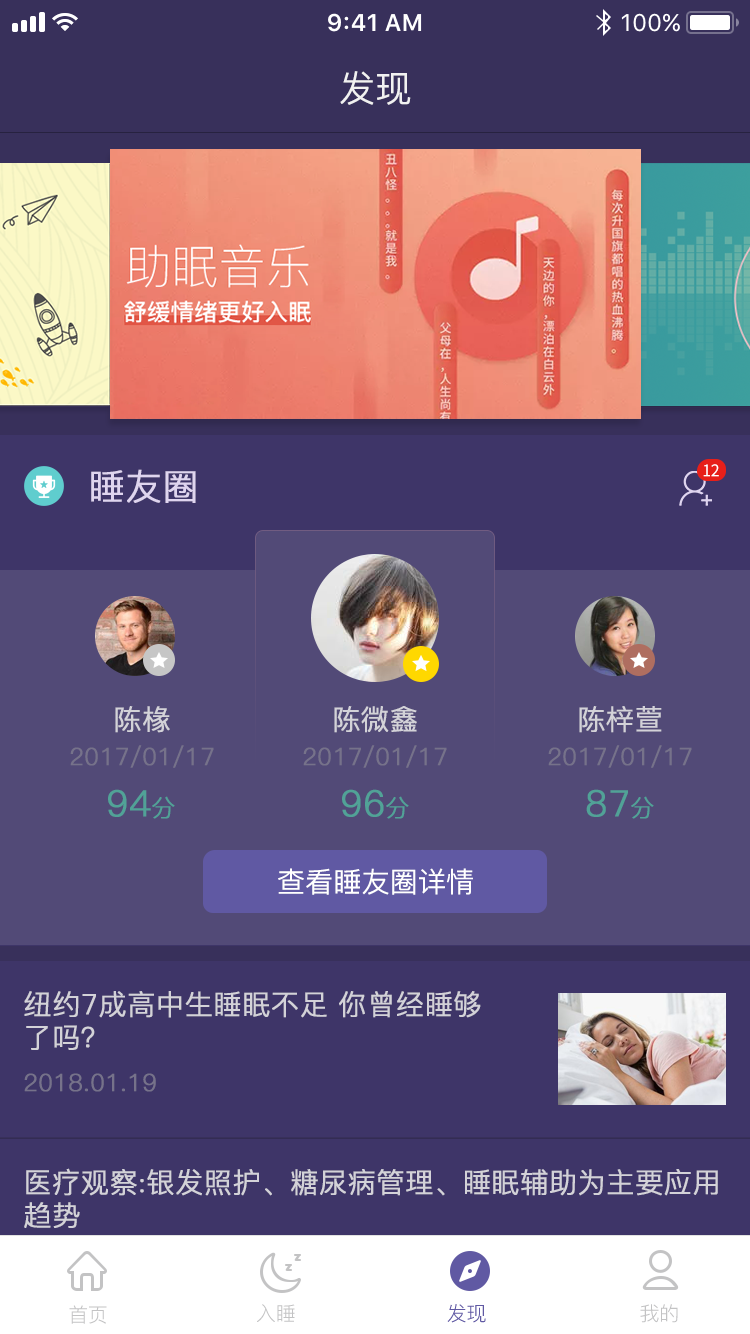Open the next banner in the carousel
Image resolution: width=750 pixels, height=1334 pixels.
pos(700,285)
